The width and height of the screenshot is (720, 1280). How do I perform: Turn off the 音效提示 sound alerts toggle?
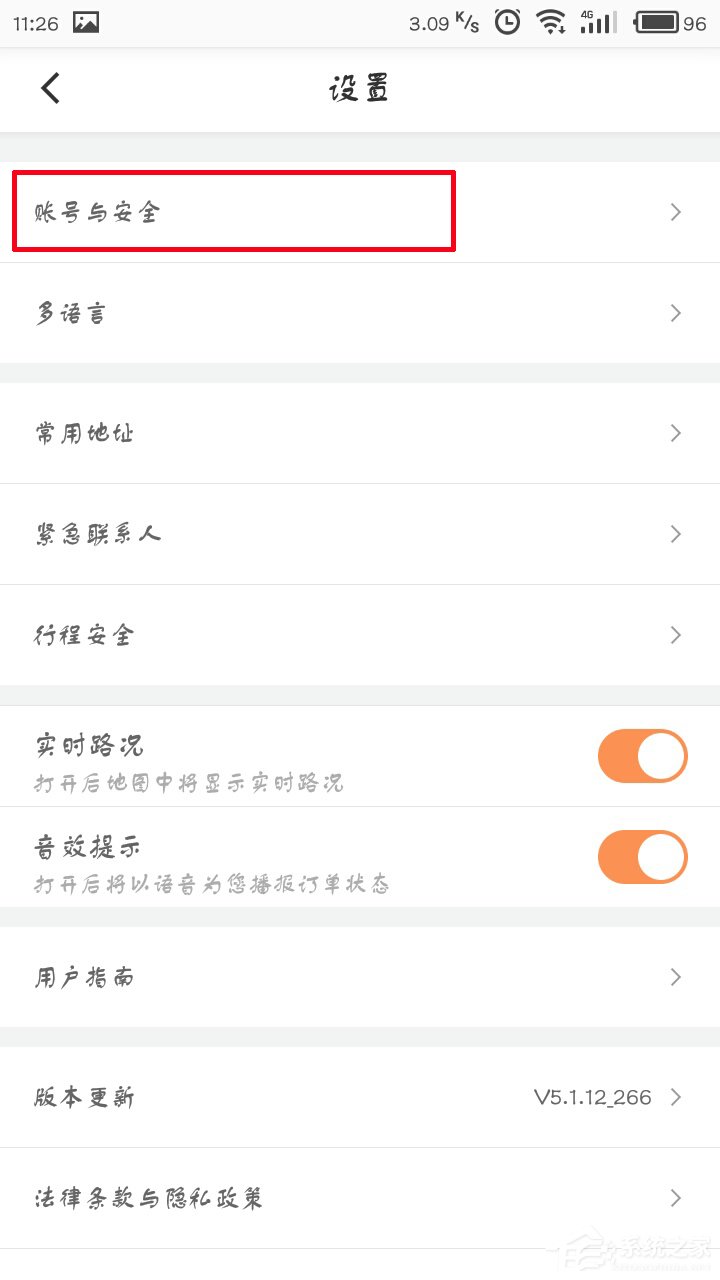[641, 857]
